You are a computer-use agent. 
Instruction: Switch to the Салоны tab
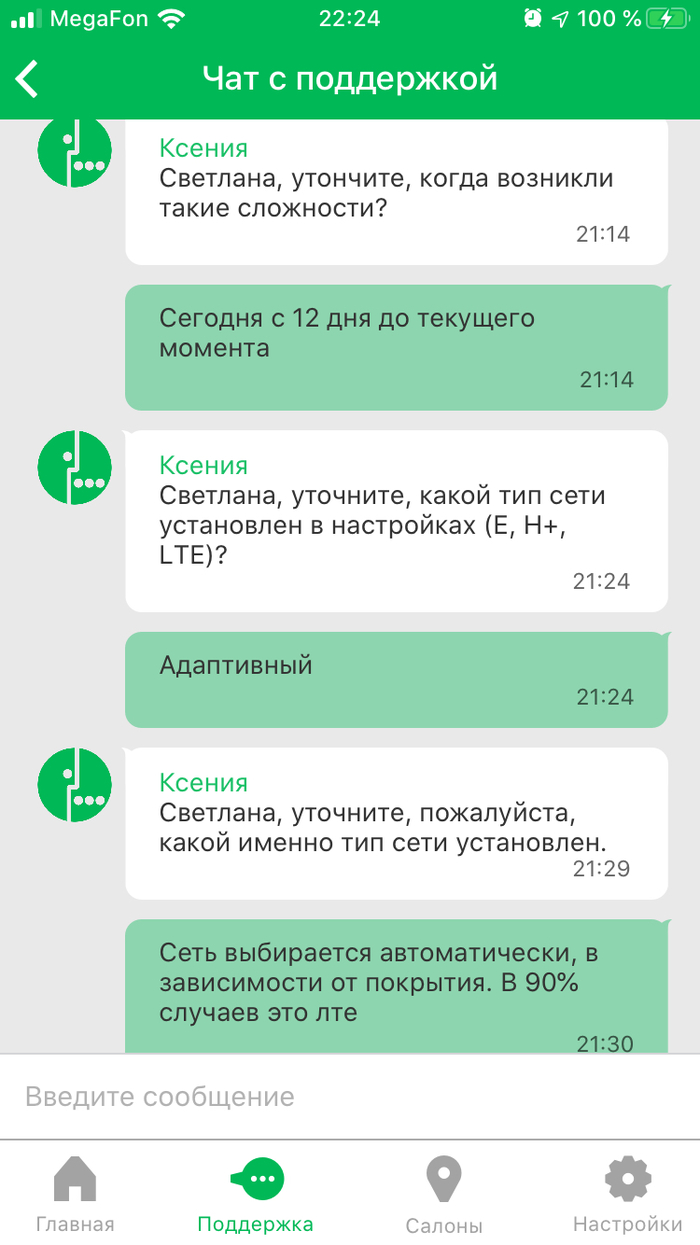pyautogui.click(x=444, y=1194)
